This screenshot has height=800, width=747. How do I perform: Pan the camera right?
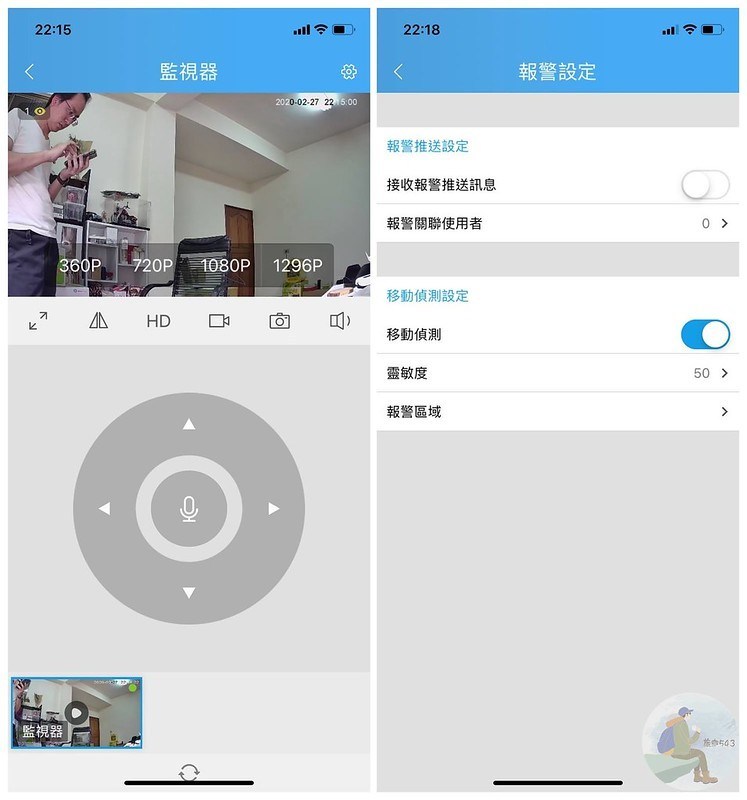point(274,509)
